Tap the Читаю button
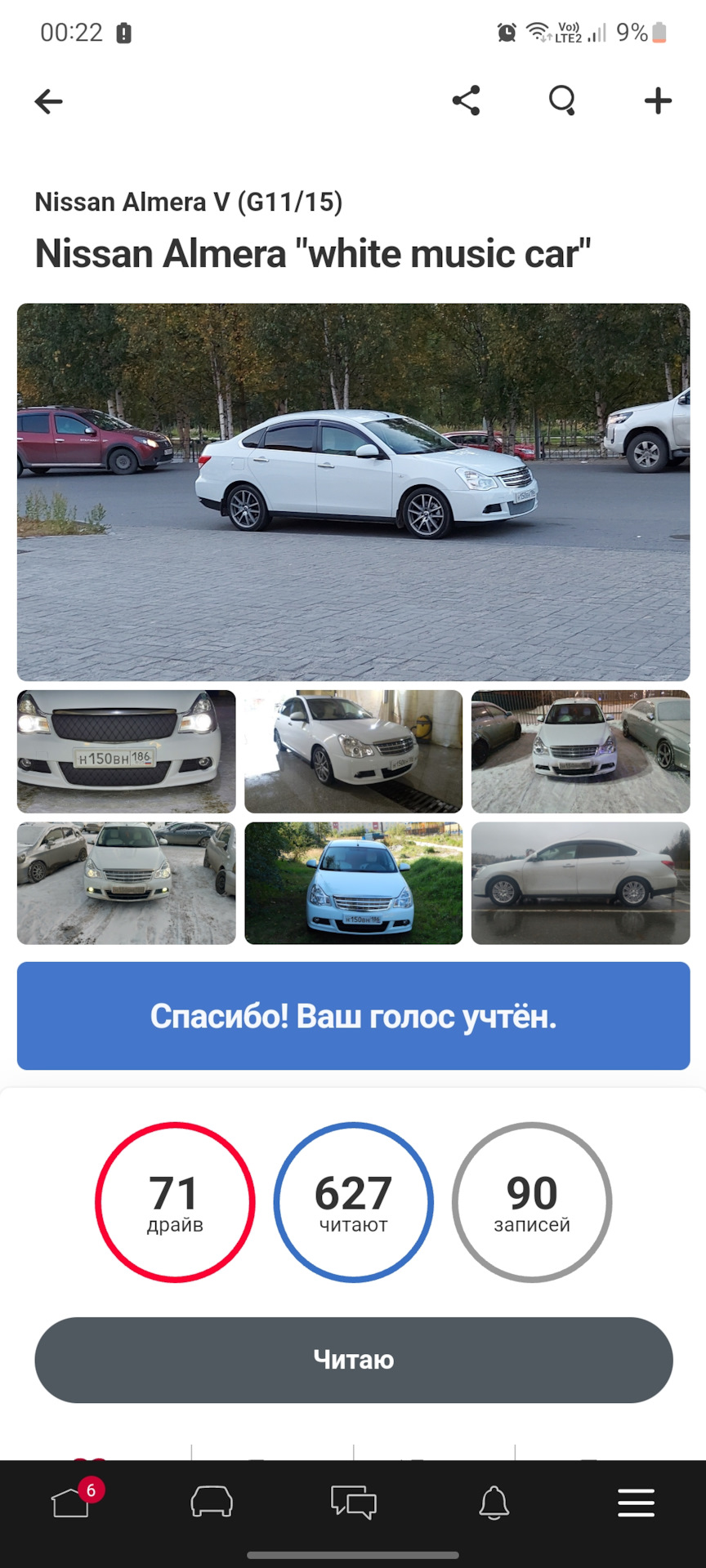 point(353,1360)
